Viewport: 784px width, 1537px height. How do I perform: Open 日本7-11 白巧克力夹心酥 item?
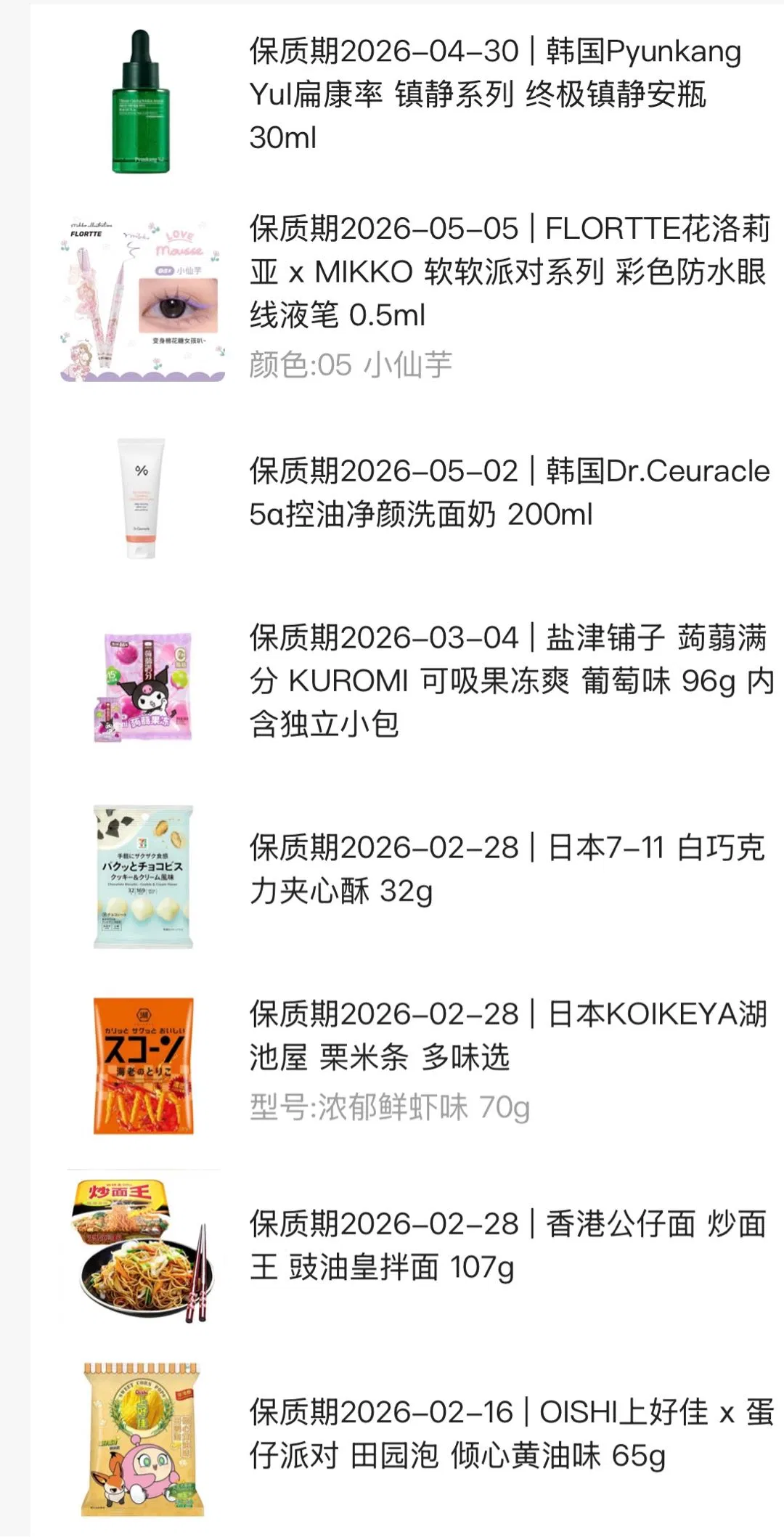coord(507,869)
